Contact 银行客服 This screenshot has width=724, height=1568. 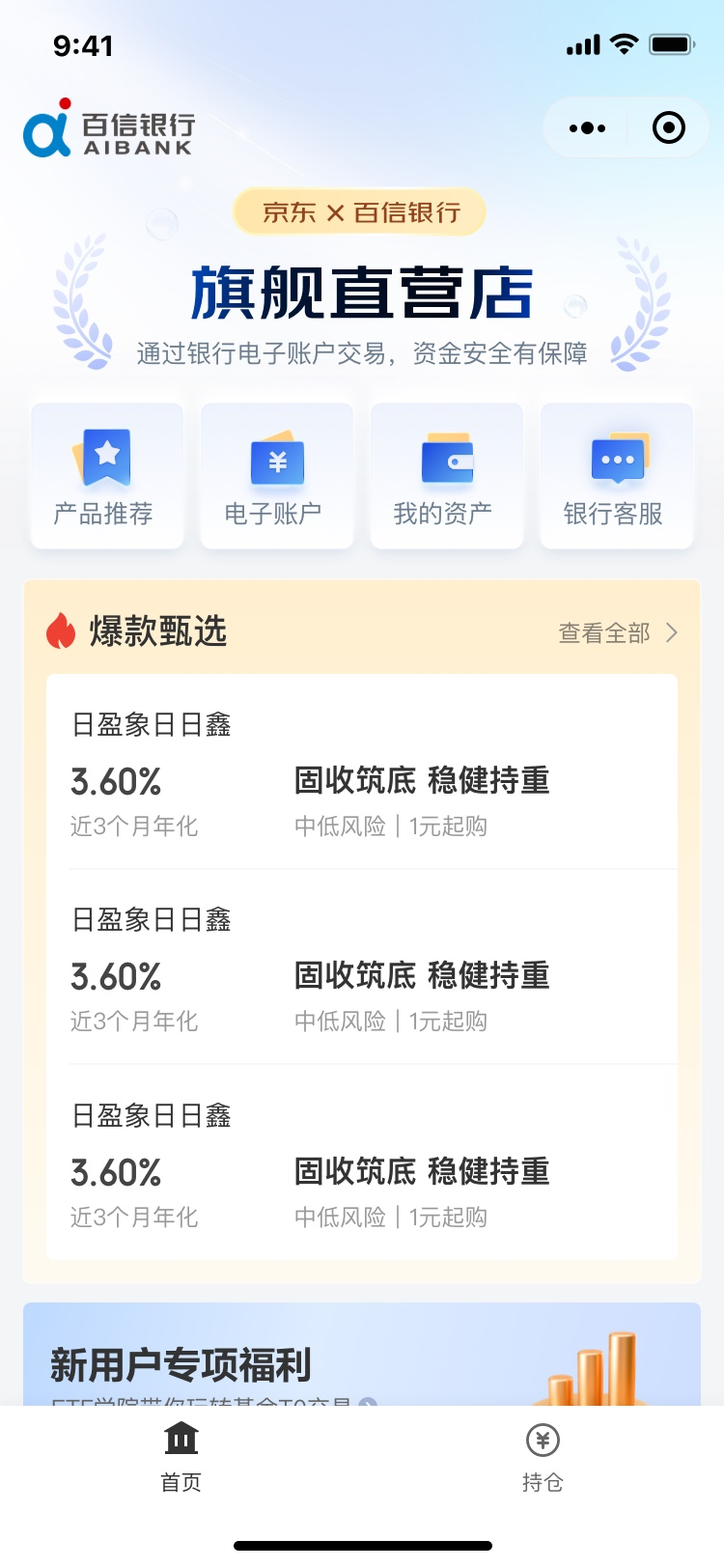tap(616, 476)
